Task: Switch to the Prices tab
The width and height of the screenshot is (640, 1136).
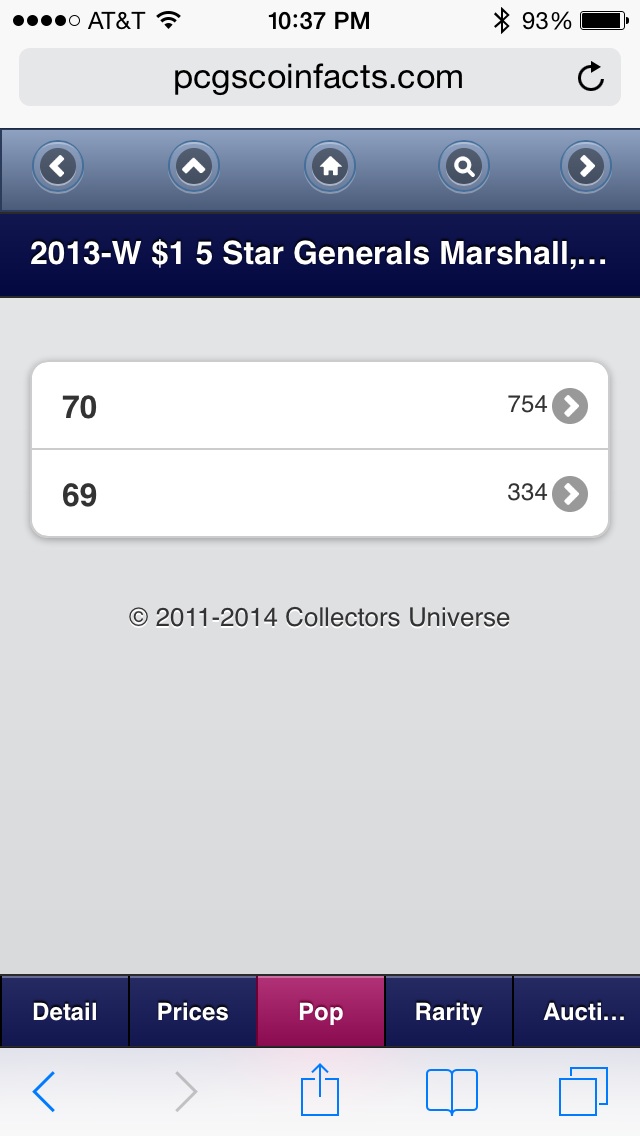Action: [193, 1012]
